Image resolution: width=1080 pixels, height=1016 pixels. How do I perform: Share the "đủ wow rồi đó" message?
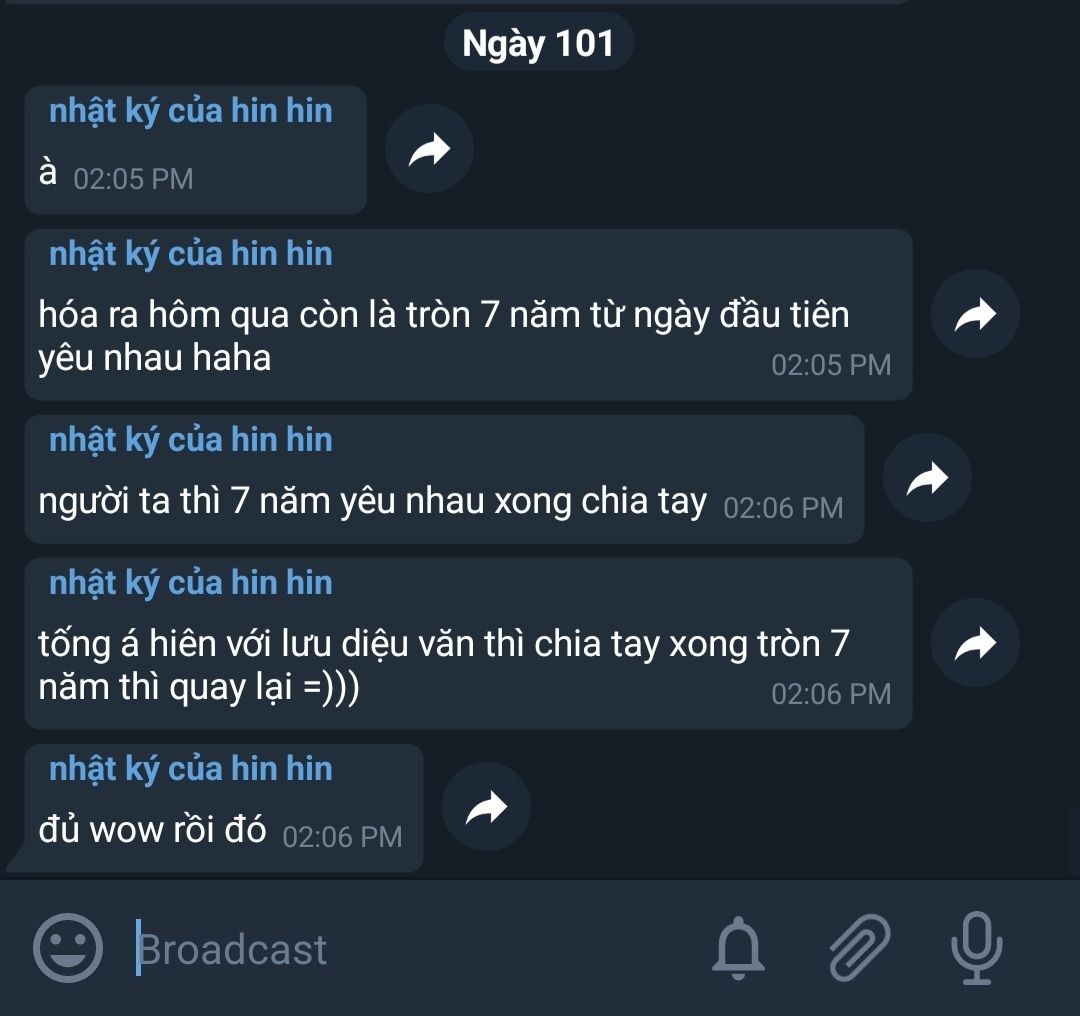point(486,807)
